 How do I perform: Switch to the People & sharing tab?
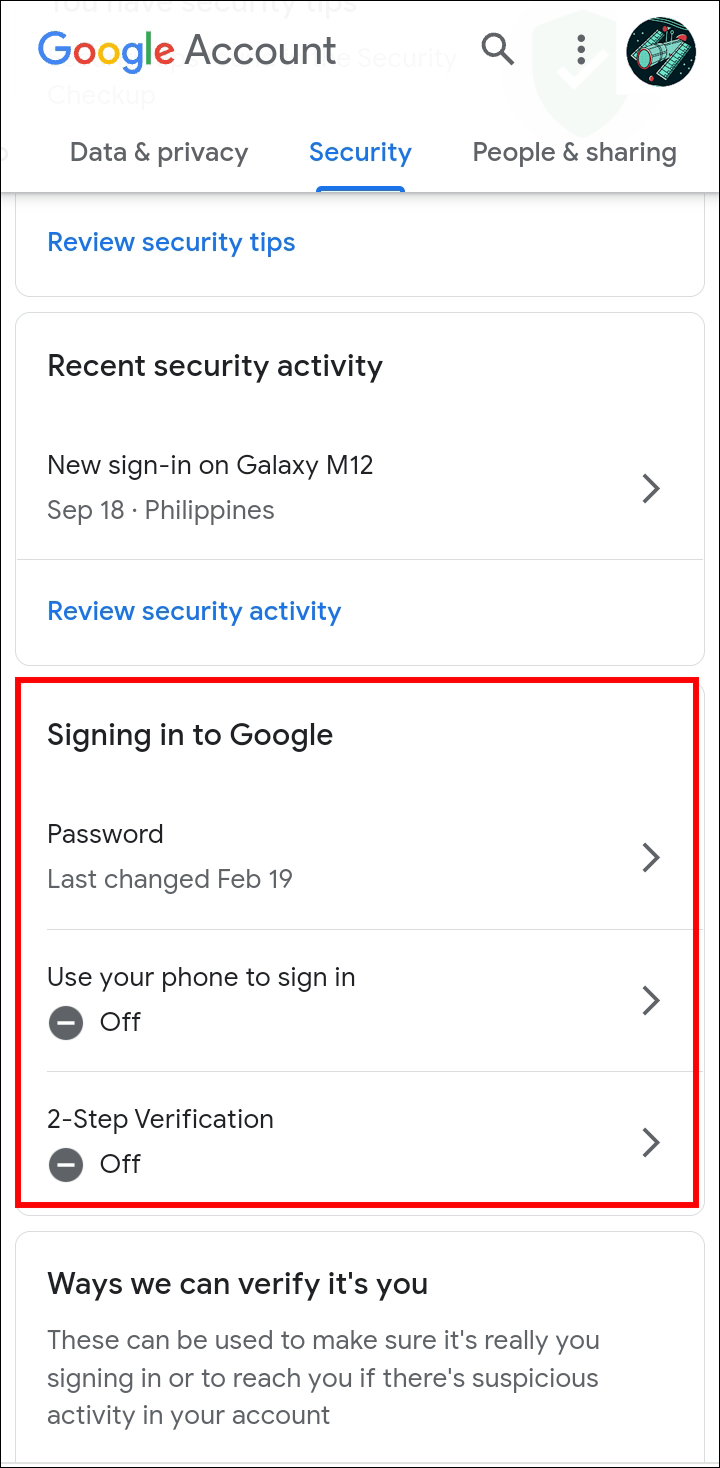click(x=574, y=152)
